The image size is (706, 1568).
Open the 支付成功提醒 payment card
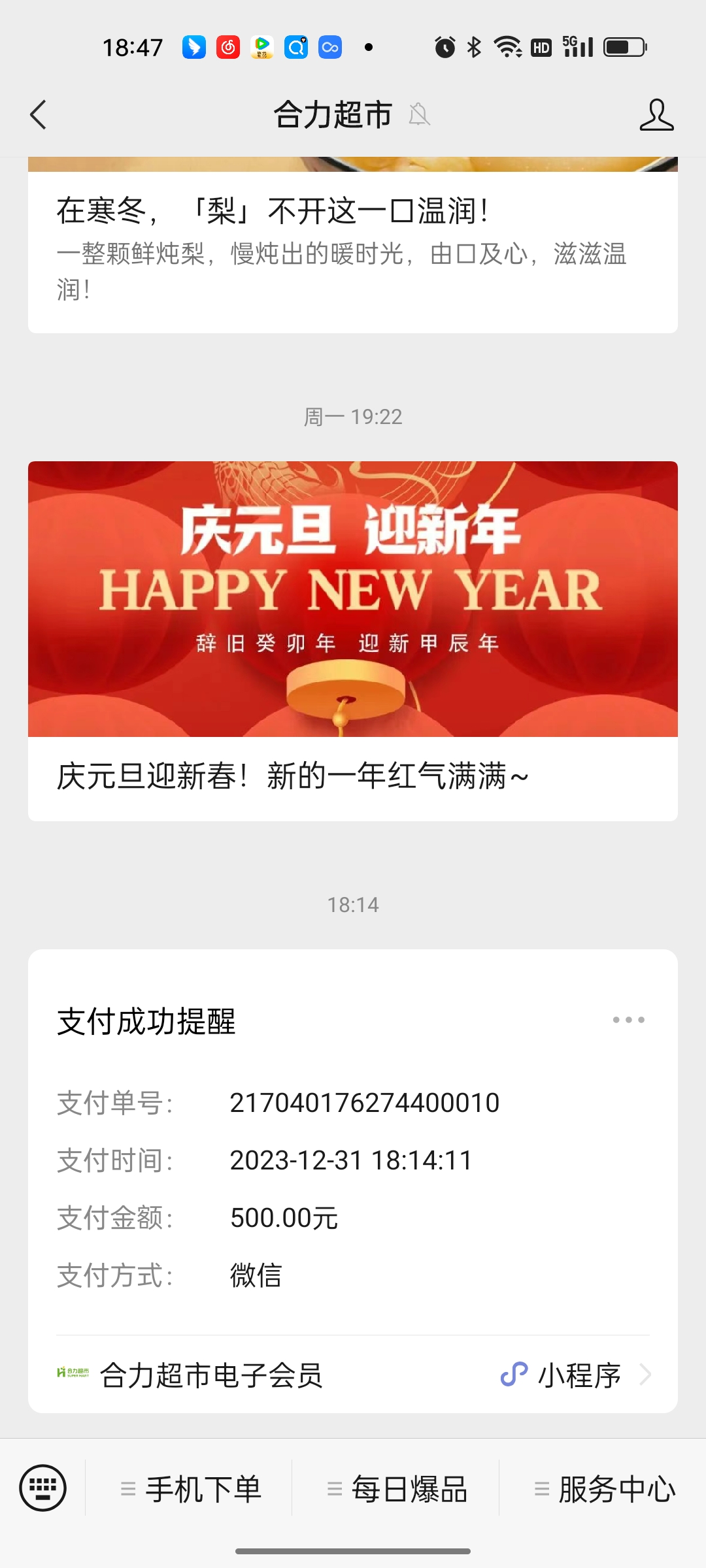pyautogui.click(x=353, y=1163)
